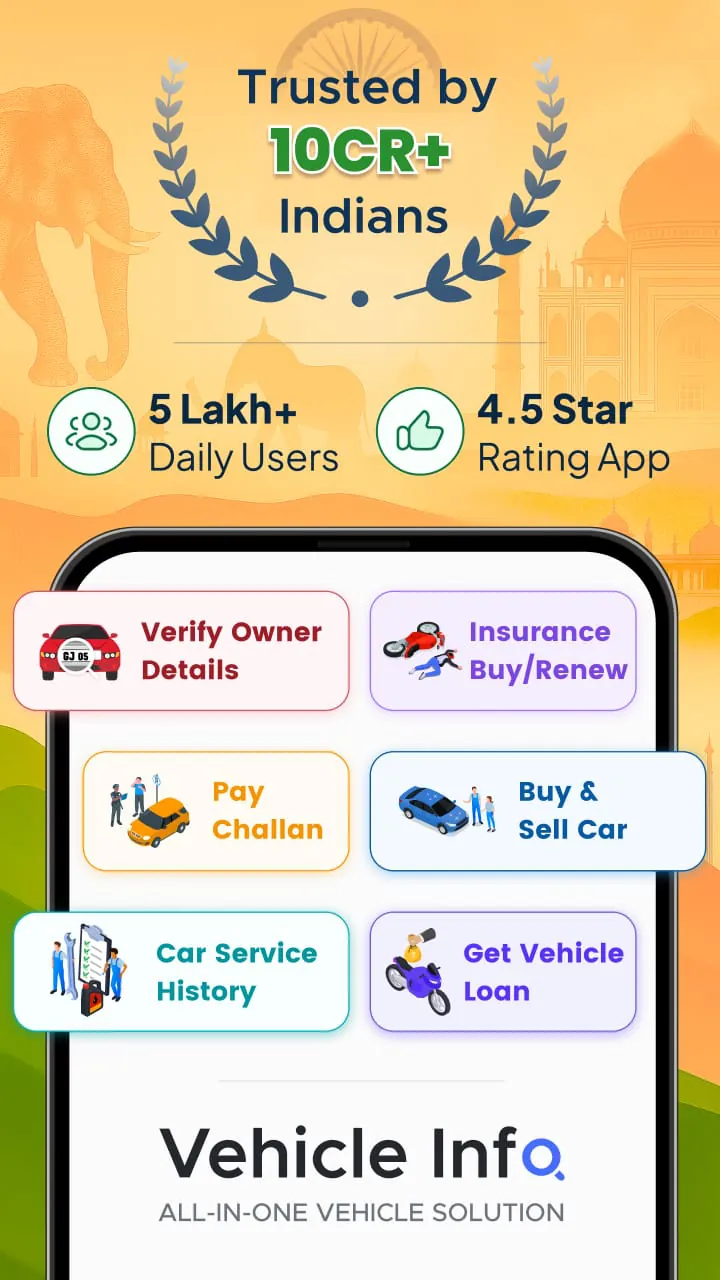The image size is (720, 1280).
Task: Click the magnifier in the Vehicle Info logo
Action: pos(546,1157)
